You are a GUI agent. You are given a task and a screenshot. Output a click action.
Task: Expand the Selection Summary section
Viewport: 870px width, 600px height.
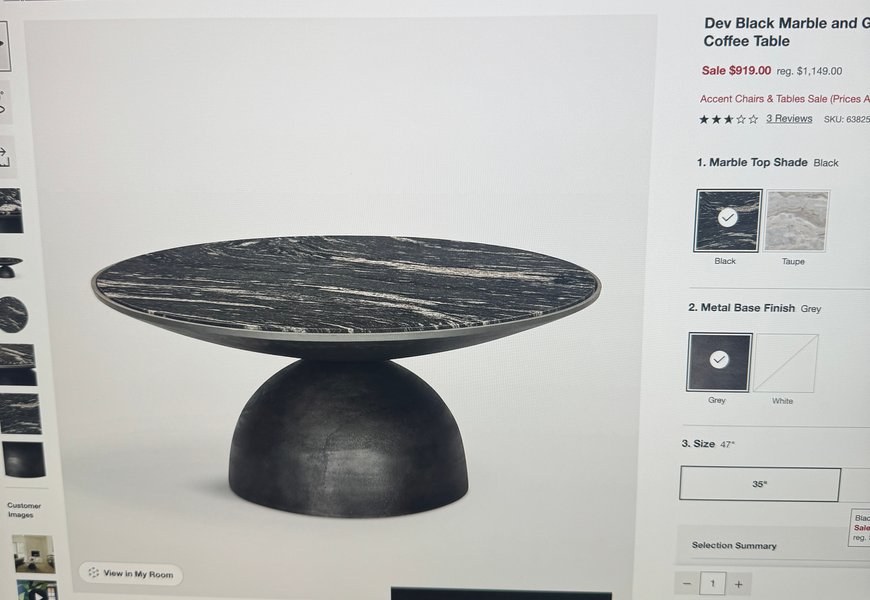coord(734,545)
